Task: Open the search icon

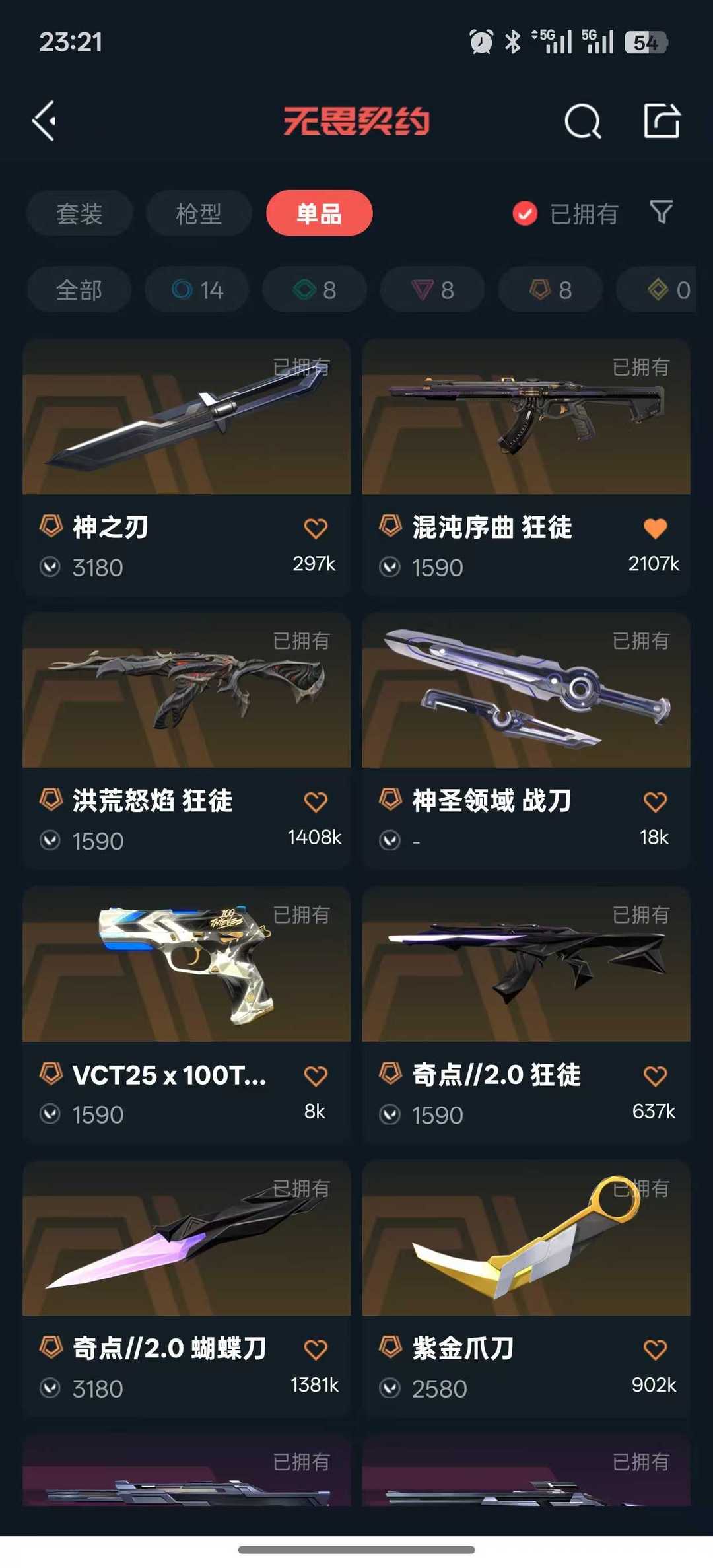Action: pyautogui.click(x=582, y=121)
